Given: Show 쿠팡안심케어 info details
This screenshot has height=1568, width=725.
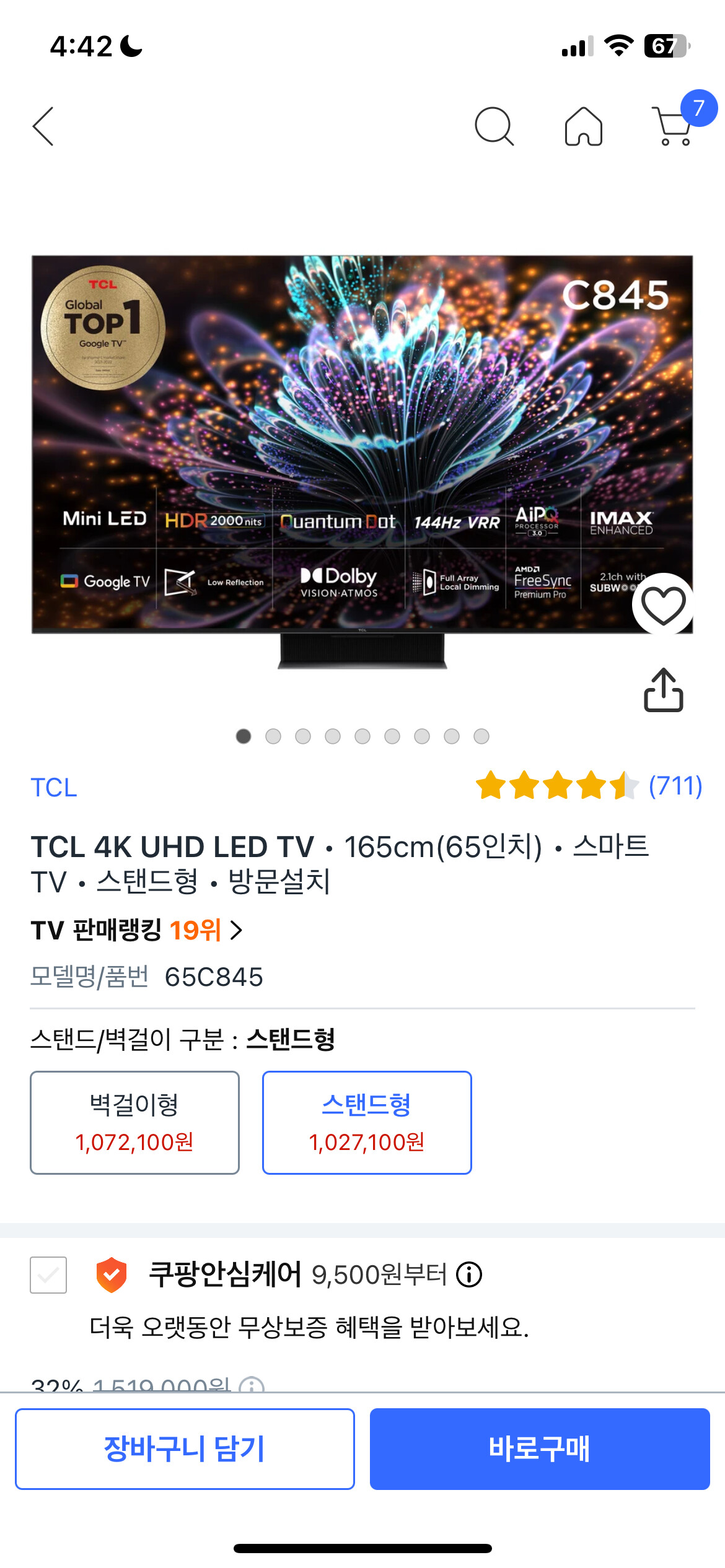Looking at the screenshot, I should [x=469, y=1275].
